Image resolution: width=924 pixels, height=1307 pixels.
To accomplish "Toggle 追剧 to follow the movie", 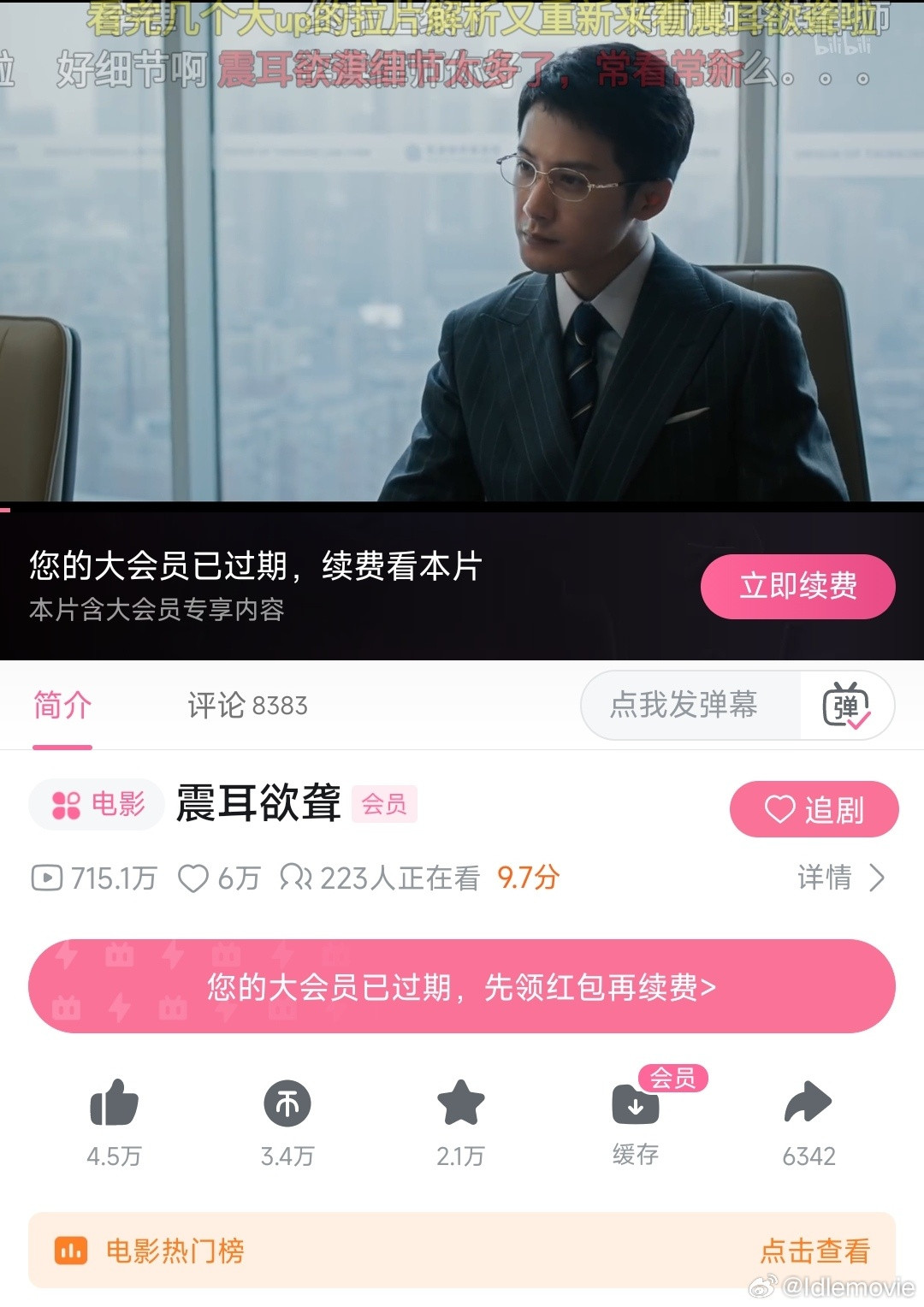I will coord(813,807).
